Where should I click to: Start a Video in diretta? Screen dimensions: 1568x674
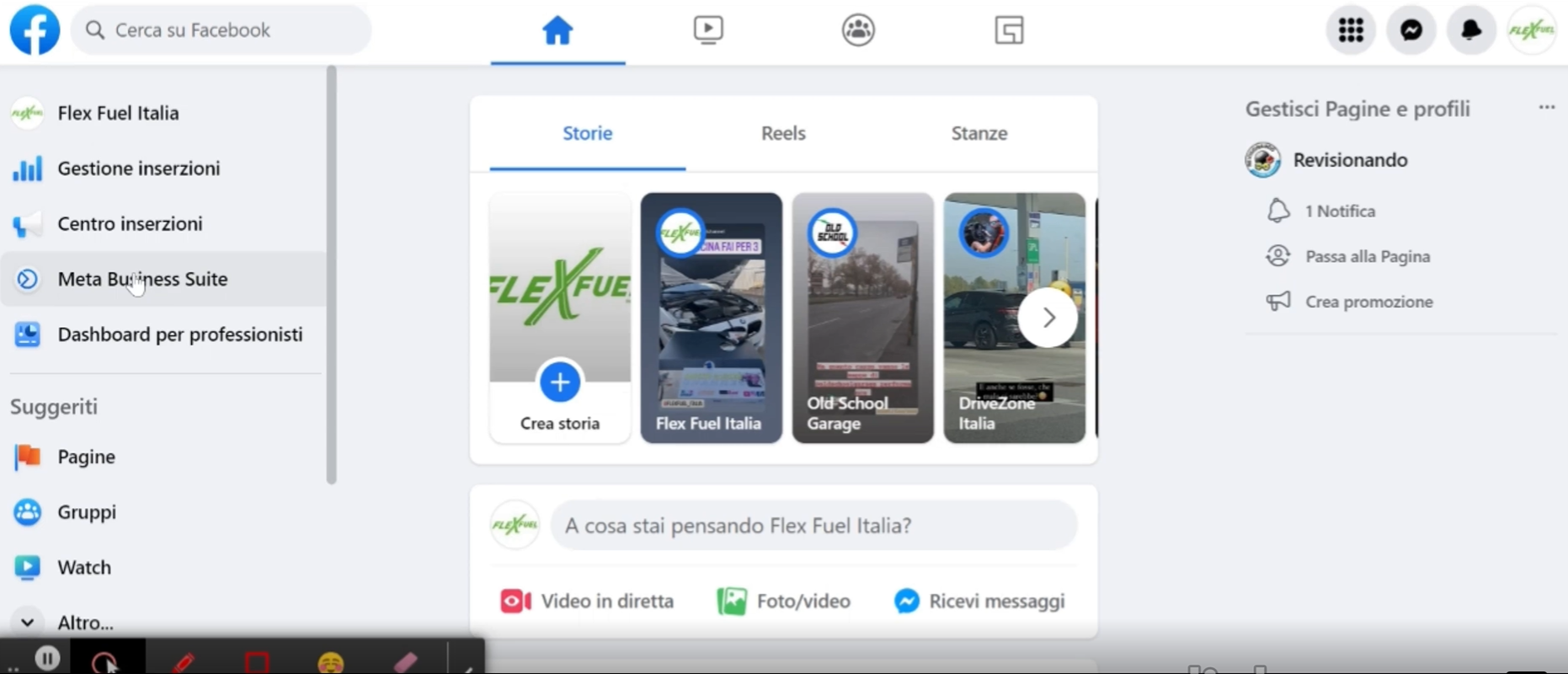588,602
